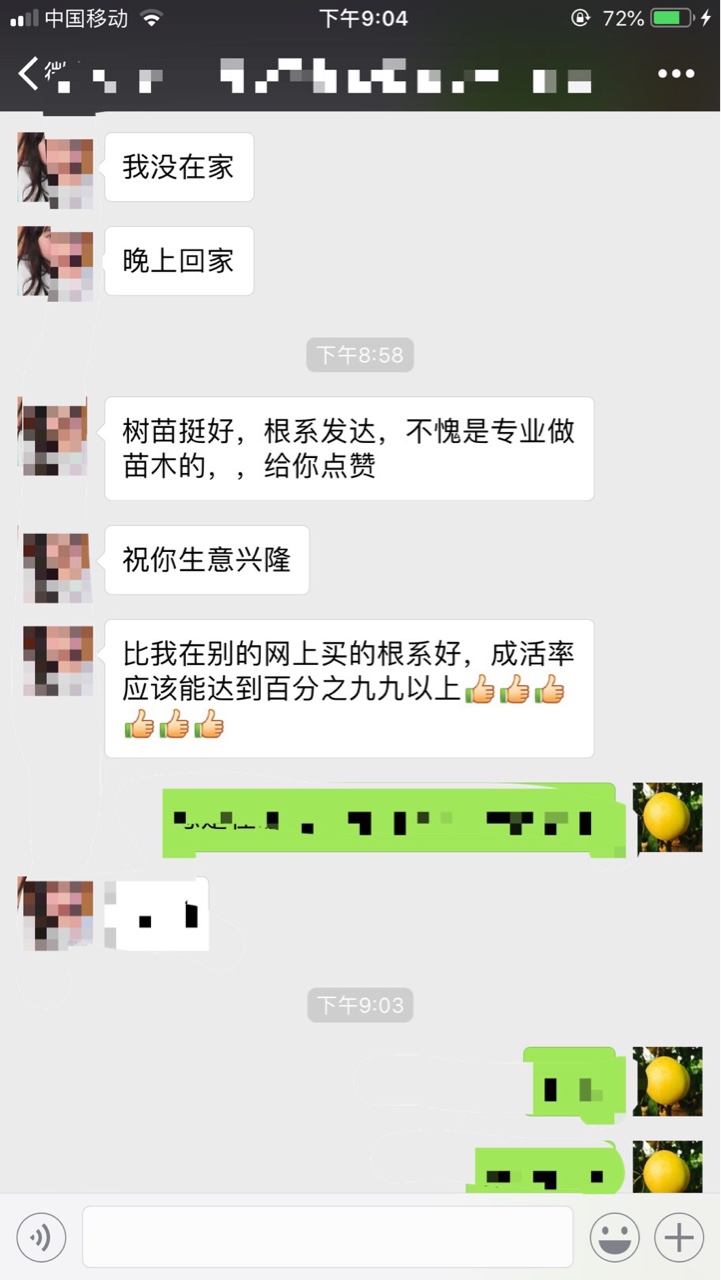Open the plus attachments menu

679,1238
